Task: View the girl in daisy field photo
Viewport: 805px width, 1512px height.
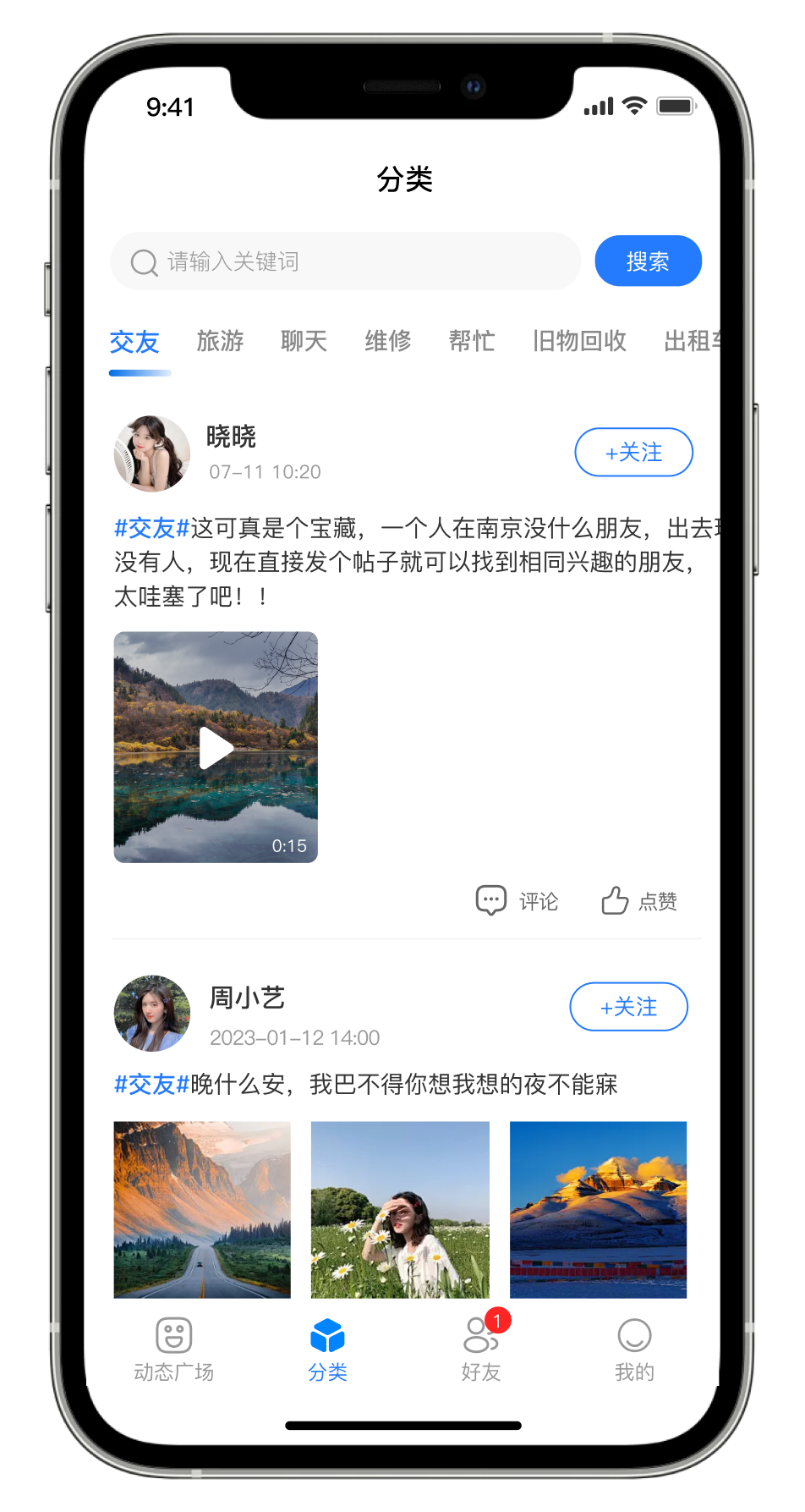Action: [x=400, y=1209]
